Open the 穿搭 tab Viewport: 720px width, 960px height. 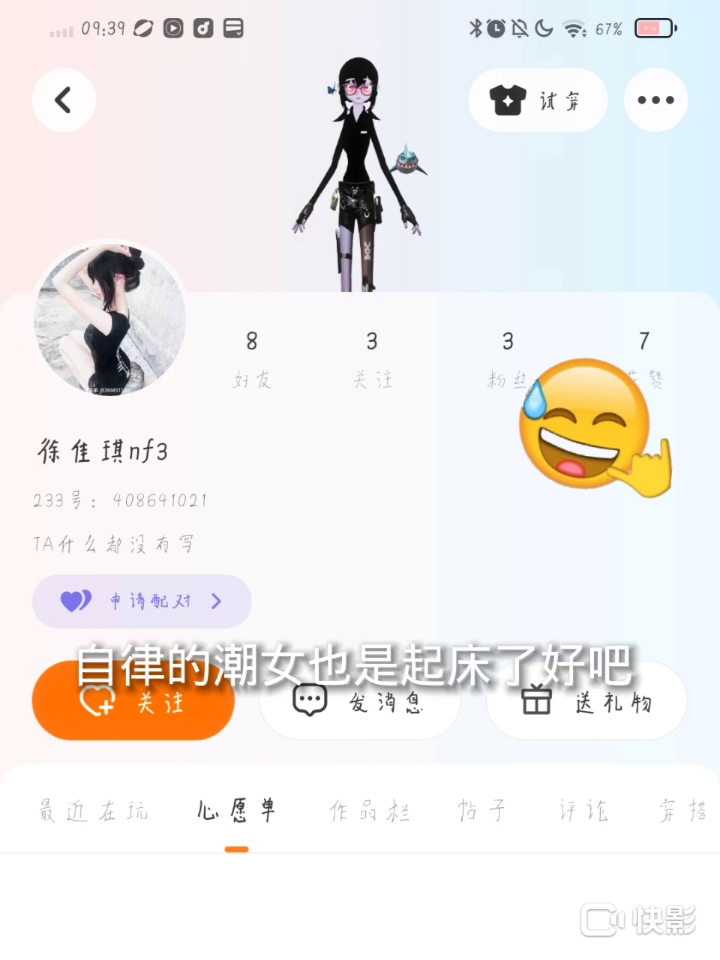coord(684,811)
